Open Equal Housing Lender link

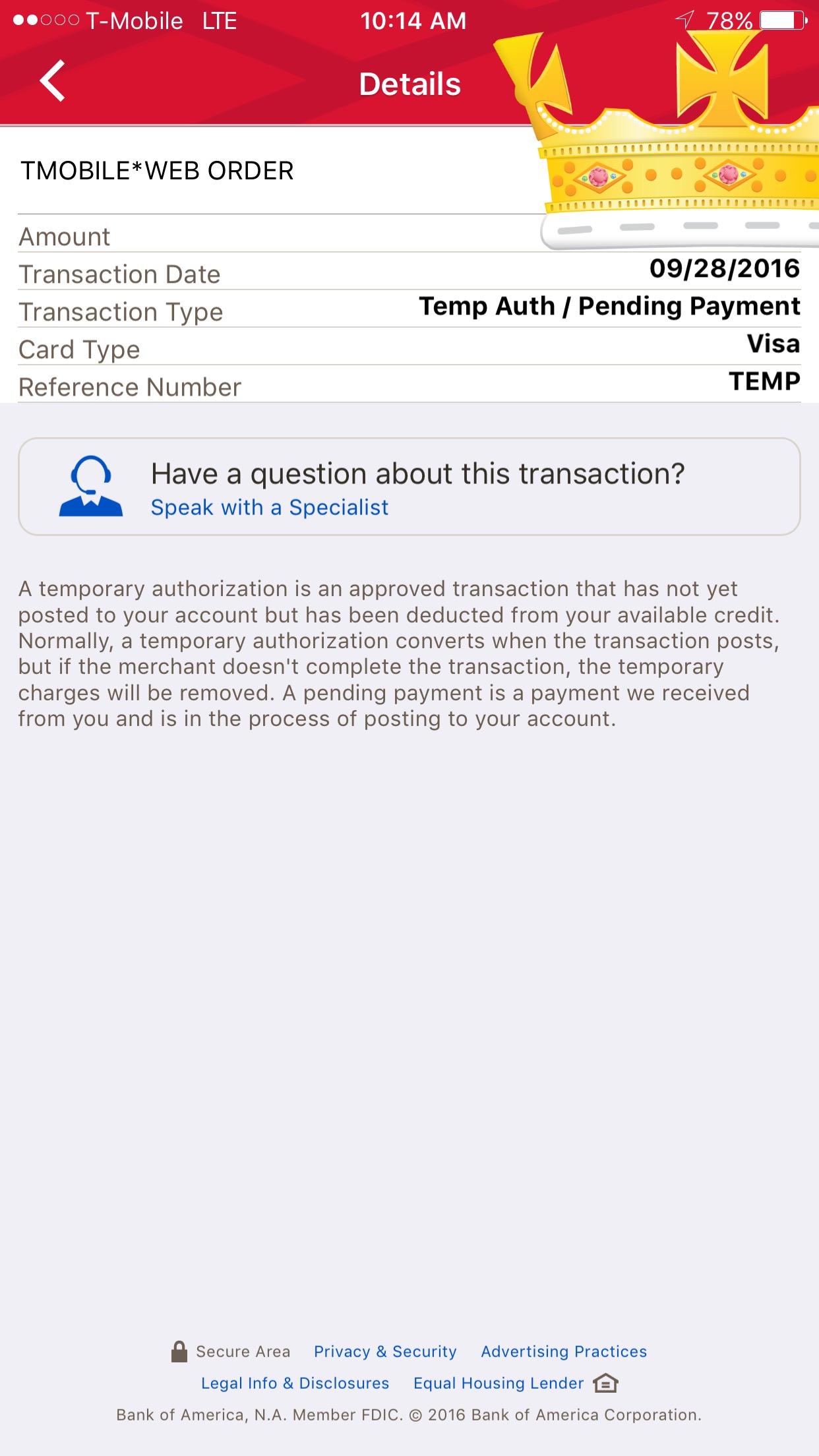coord(499,1383)
